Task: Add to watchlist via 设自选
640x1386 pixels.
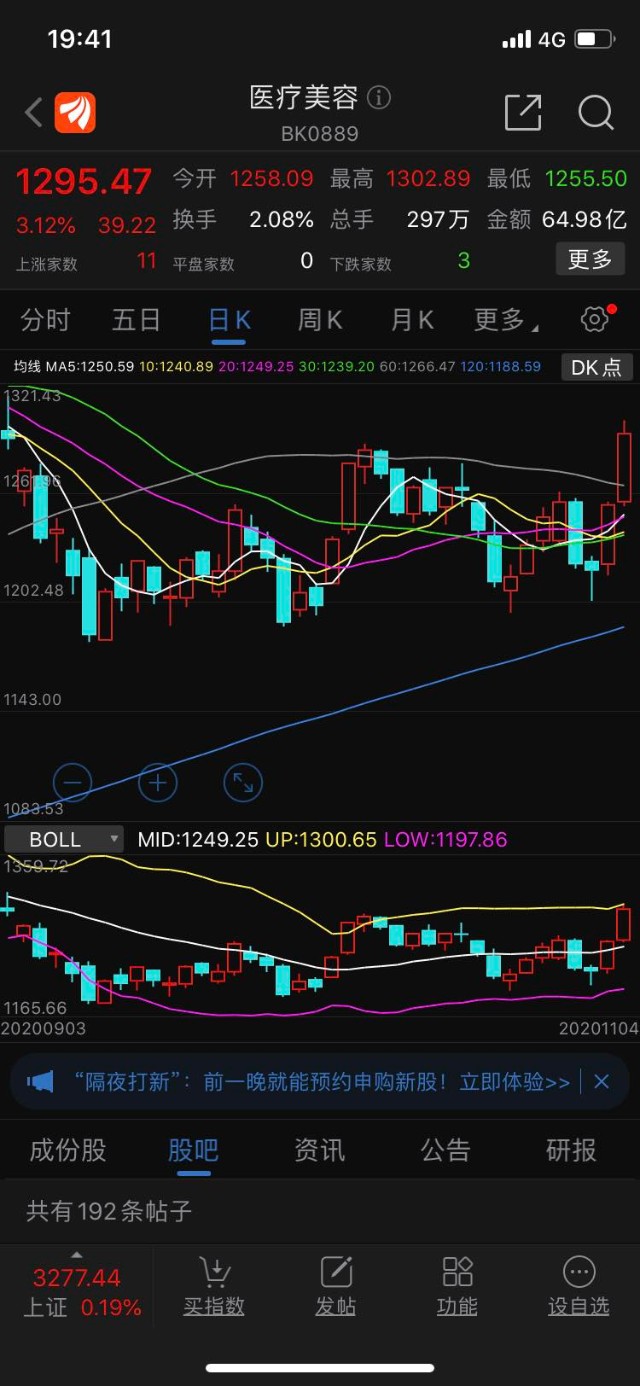Action: (579, 1286)
